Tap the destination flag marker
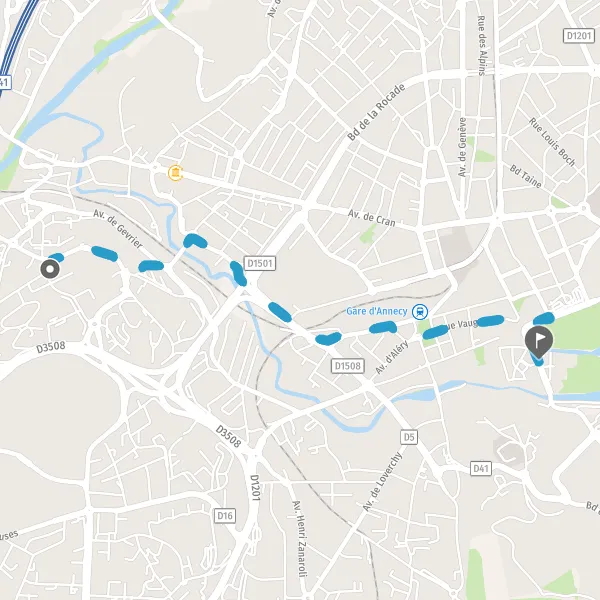Screen dimensions: 600x600 tap(539, 342)
